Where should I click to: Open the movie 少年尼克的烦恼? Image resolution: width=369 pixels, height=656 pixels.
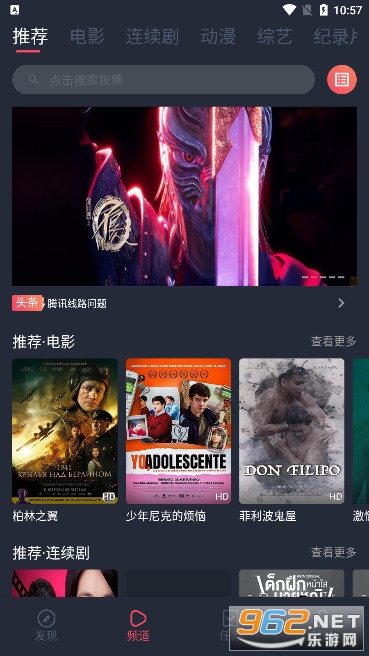pos(178,440)
